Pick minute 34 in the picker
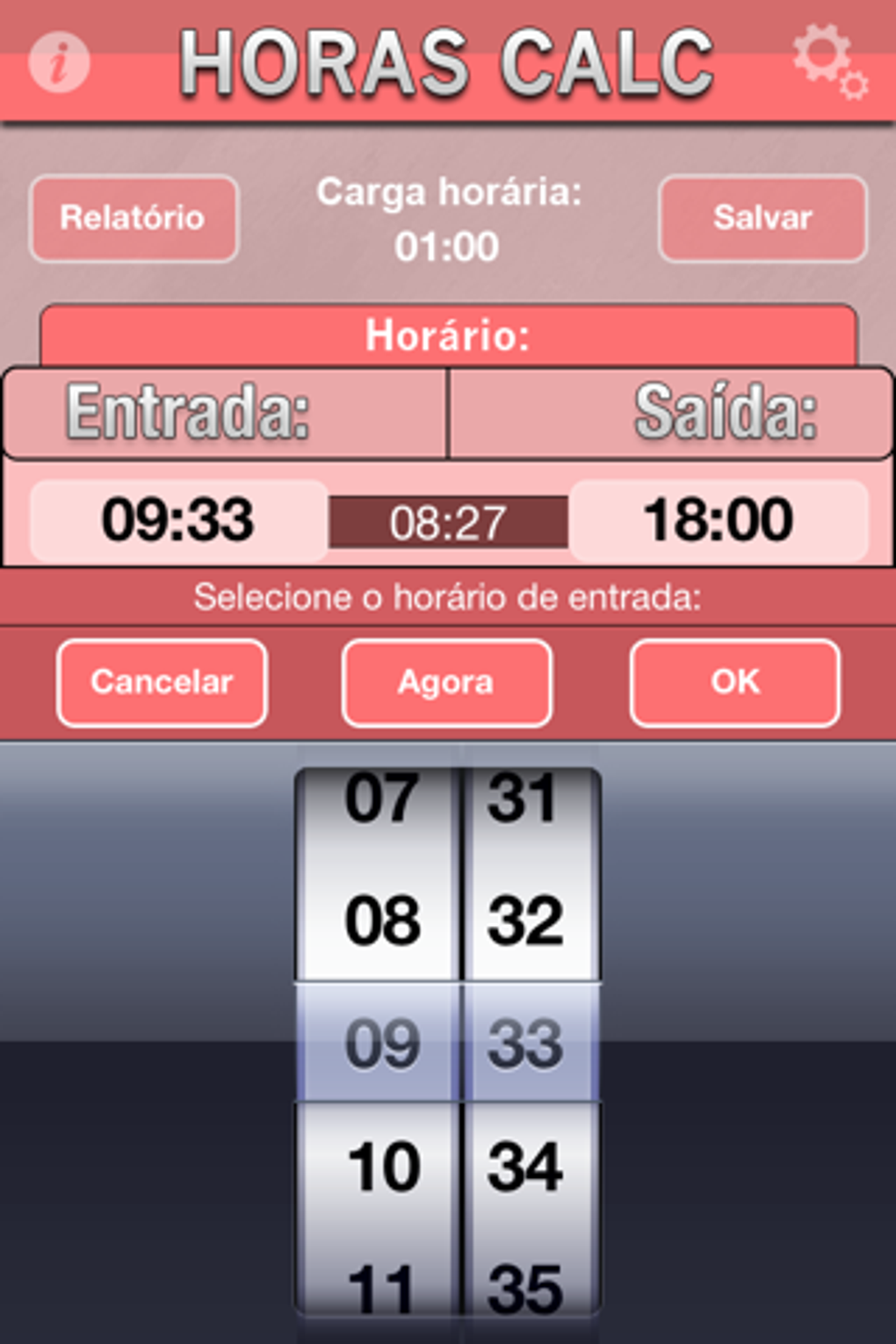The width and height of the screenshot is (896, 1344). tap(525, 1167)
